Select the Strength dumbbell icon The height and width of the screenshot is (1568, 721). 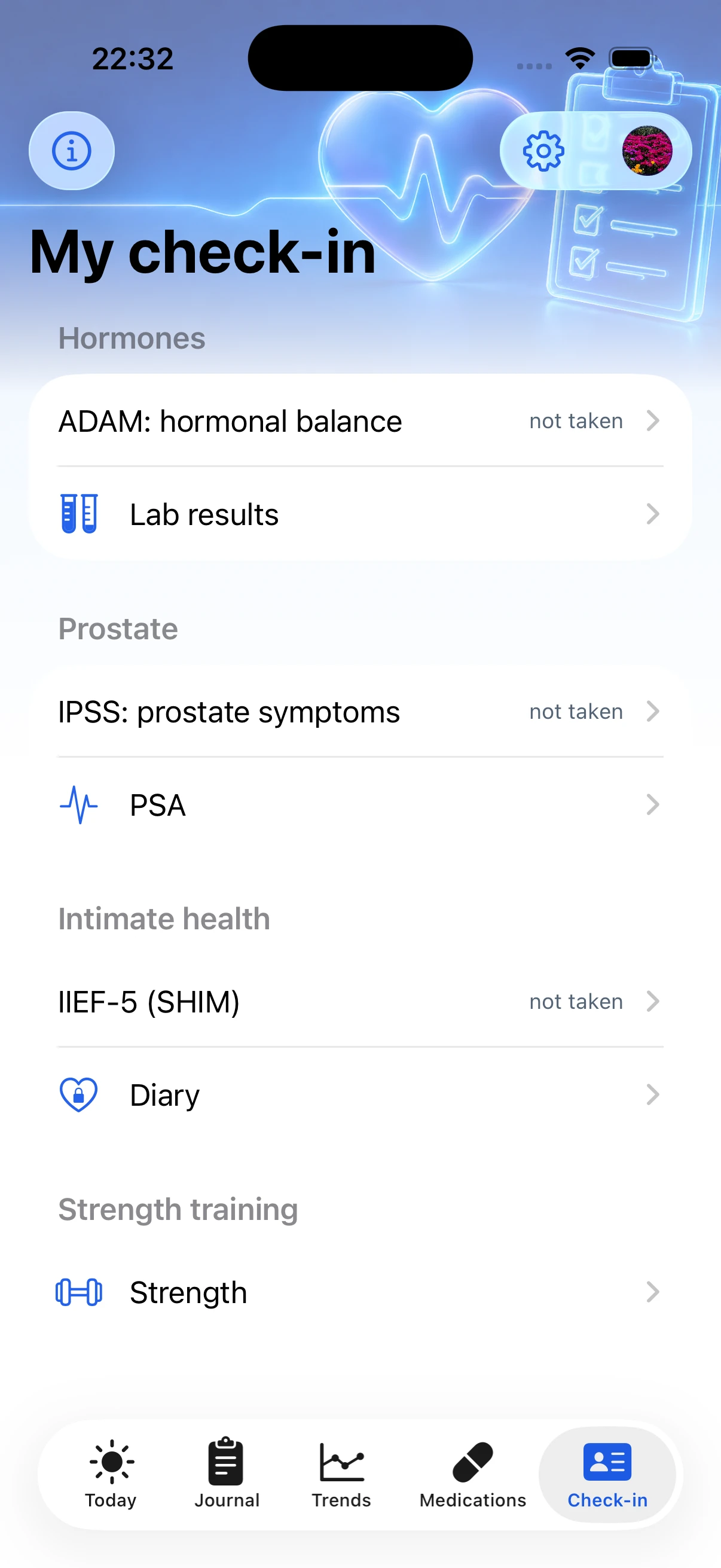click(78, 1292)
